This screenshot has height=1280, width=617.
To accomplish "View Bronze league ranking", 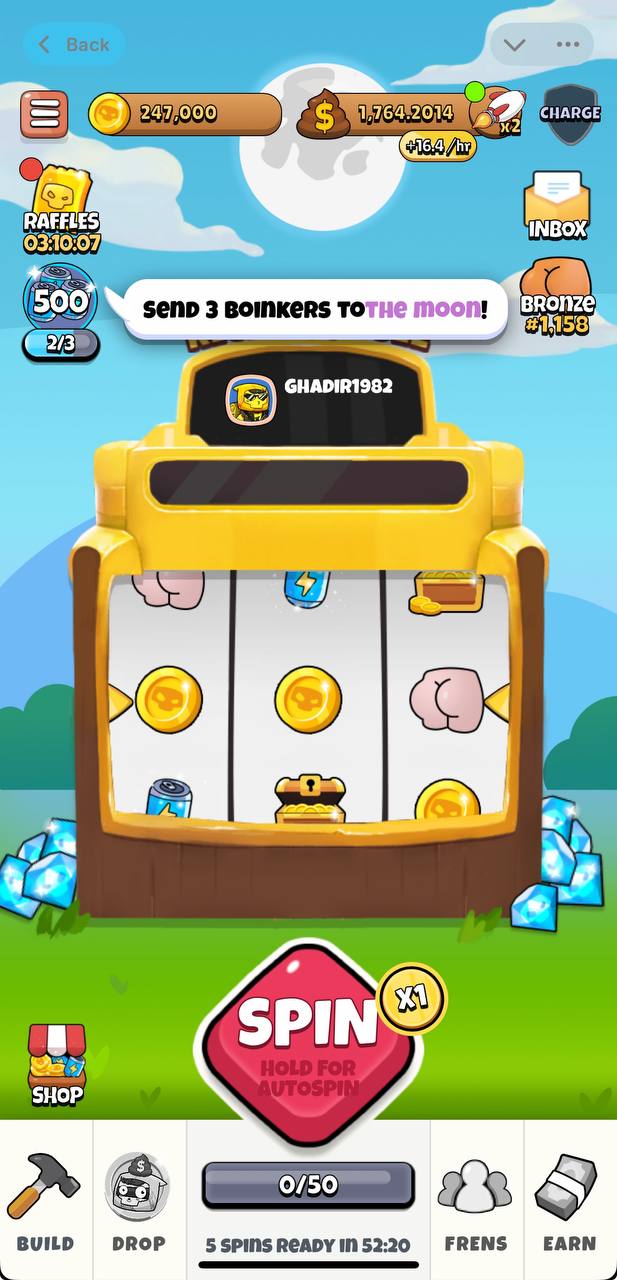I will (x=557, y=295).
